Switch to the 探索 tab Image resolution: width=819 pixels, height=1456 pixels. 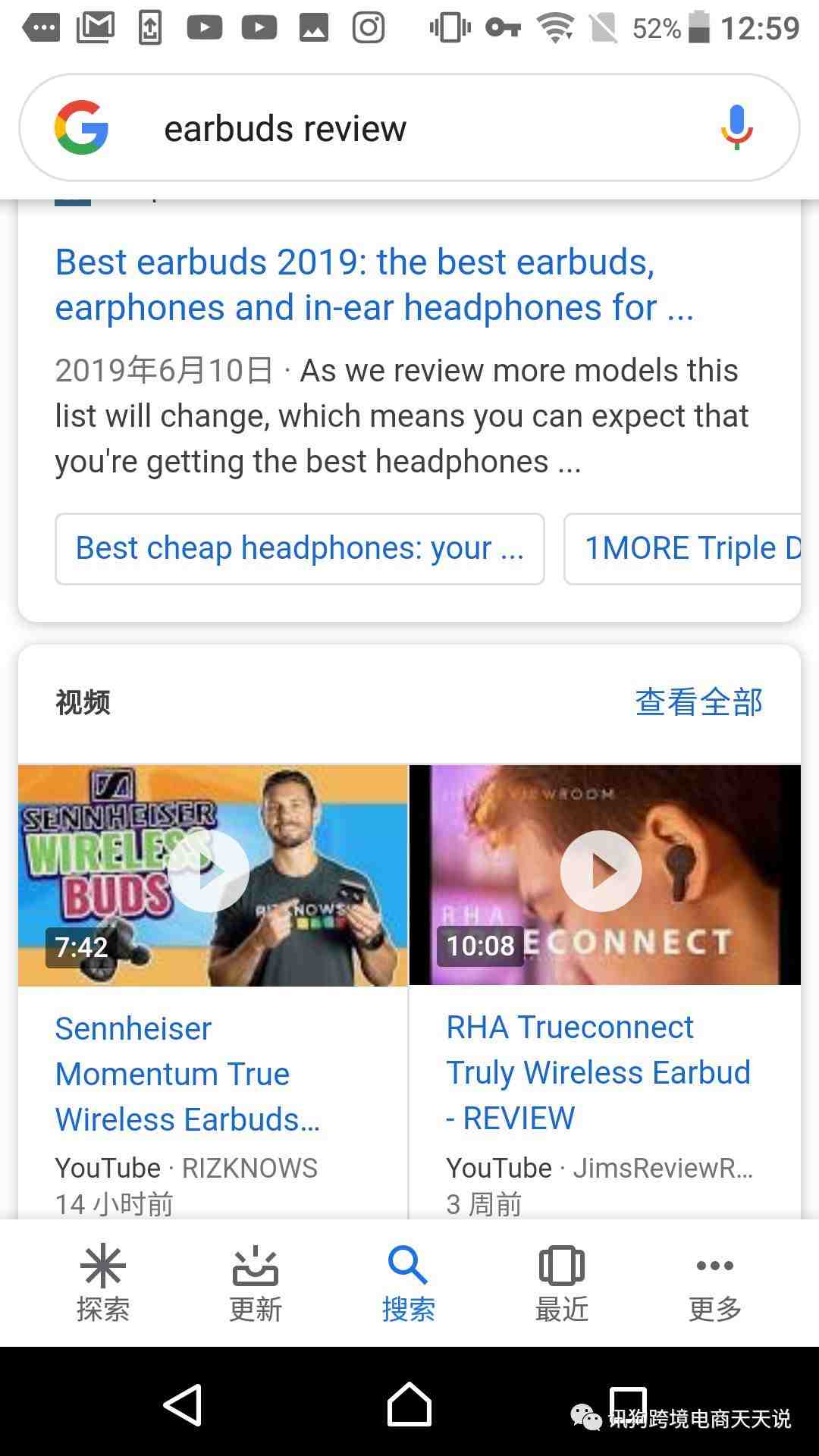pos(103,1282)
